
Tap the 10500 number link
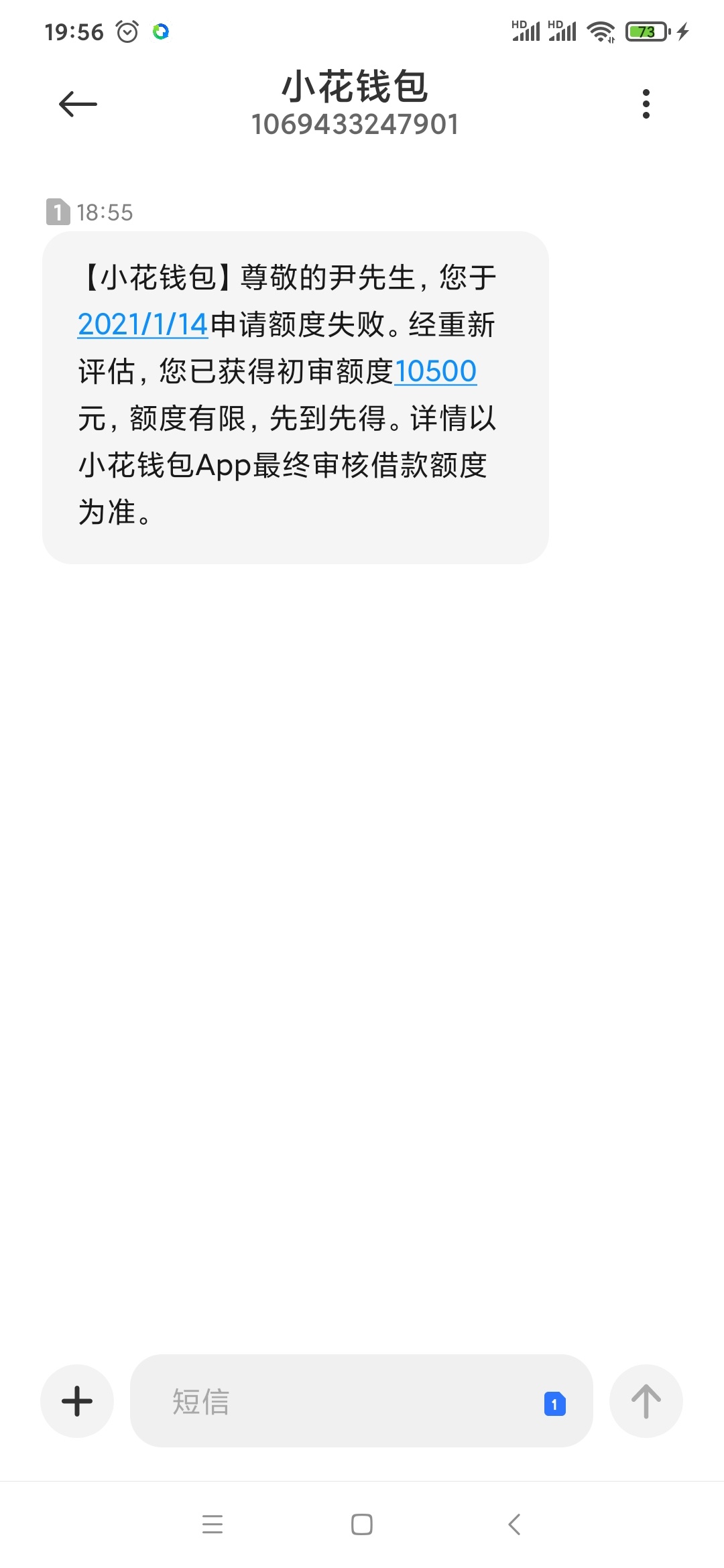pos(436,371)
